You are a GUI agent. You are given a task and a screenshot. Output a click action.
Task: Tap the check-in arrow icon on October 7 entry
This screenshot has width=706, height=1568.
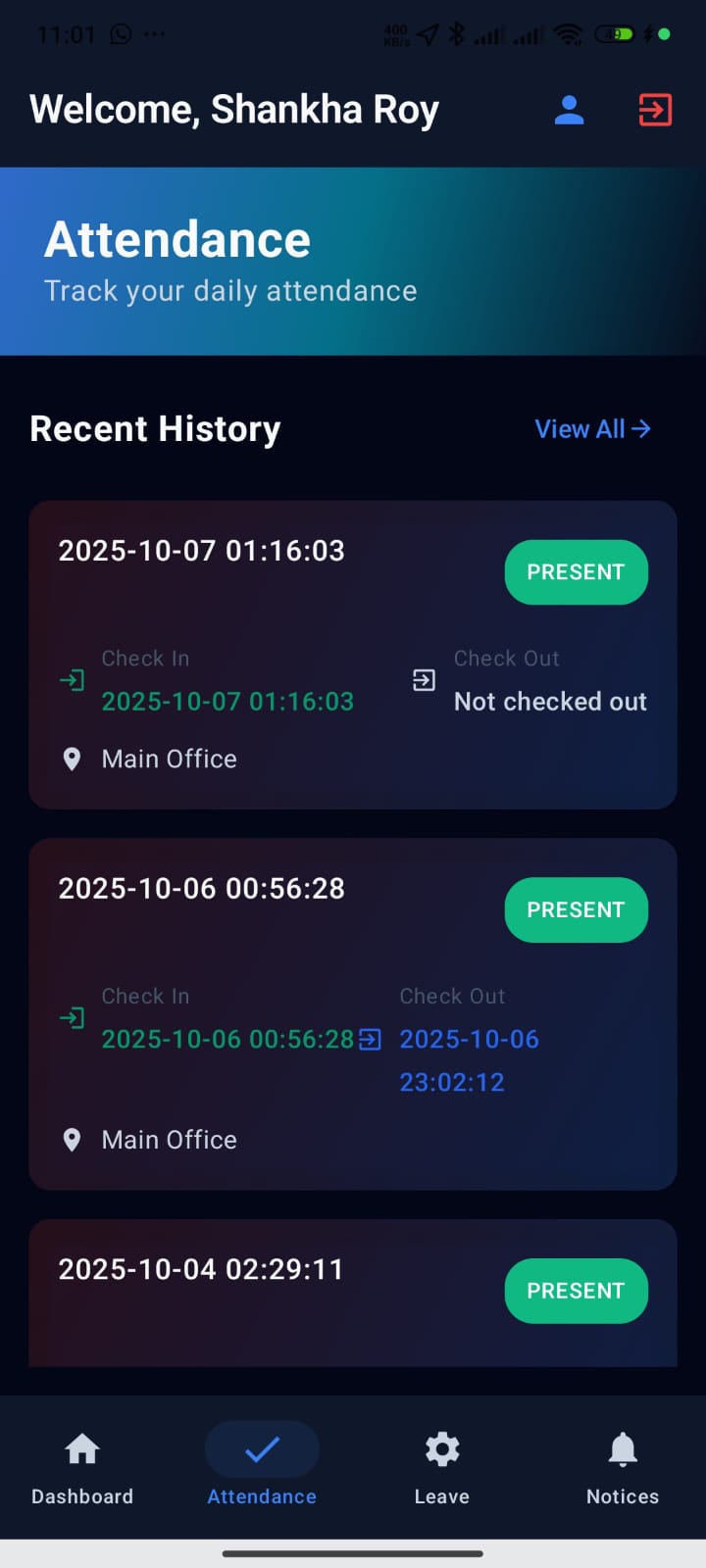(71, 679)
